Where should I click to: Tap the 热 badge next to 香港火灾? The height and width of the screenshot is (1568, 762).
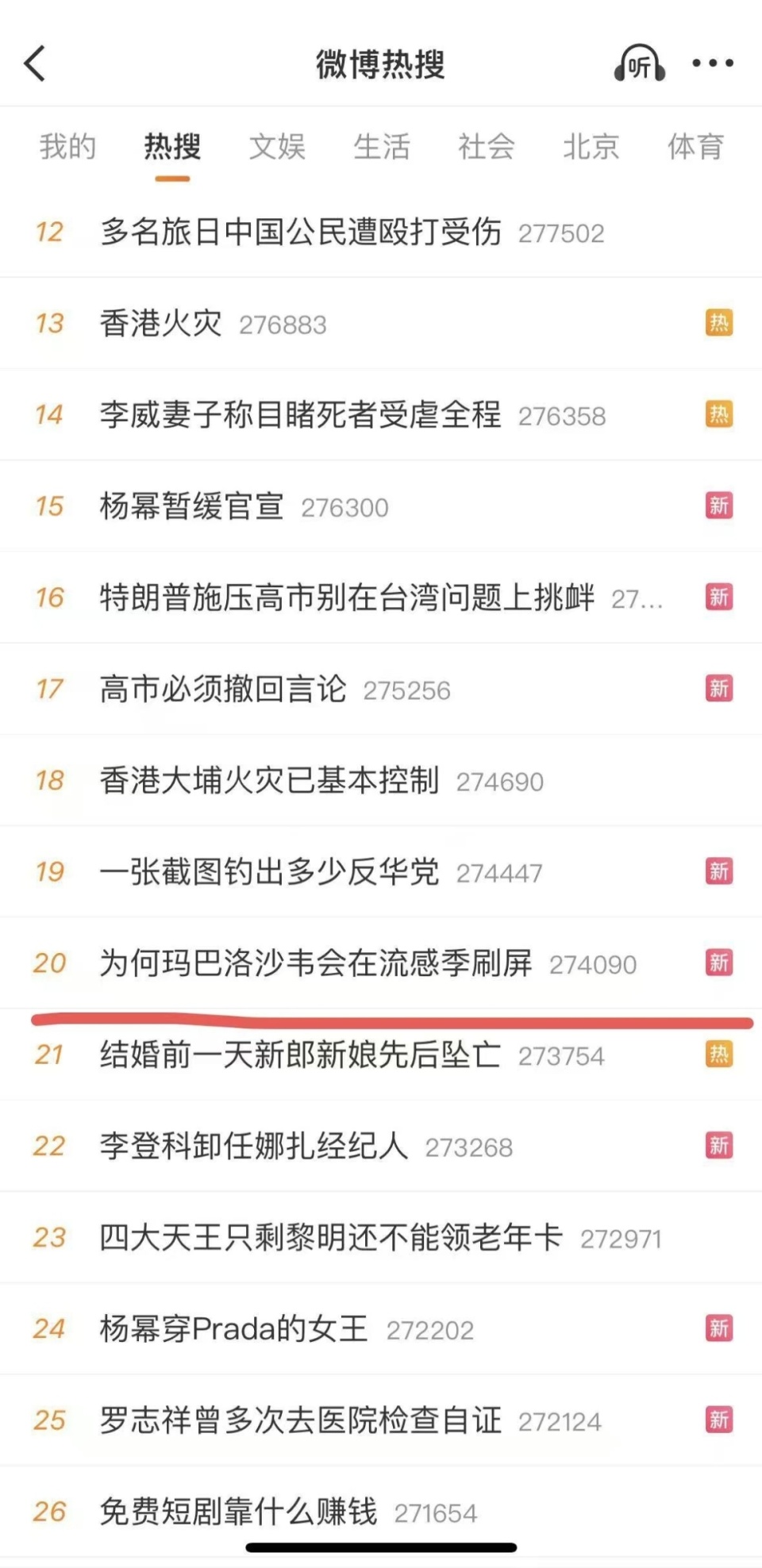pos(719,323)
